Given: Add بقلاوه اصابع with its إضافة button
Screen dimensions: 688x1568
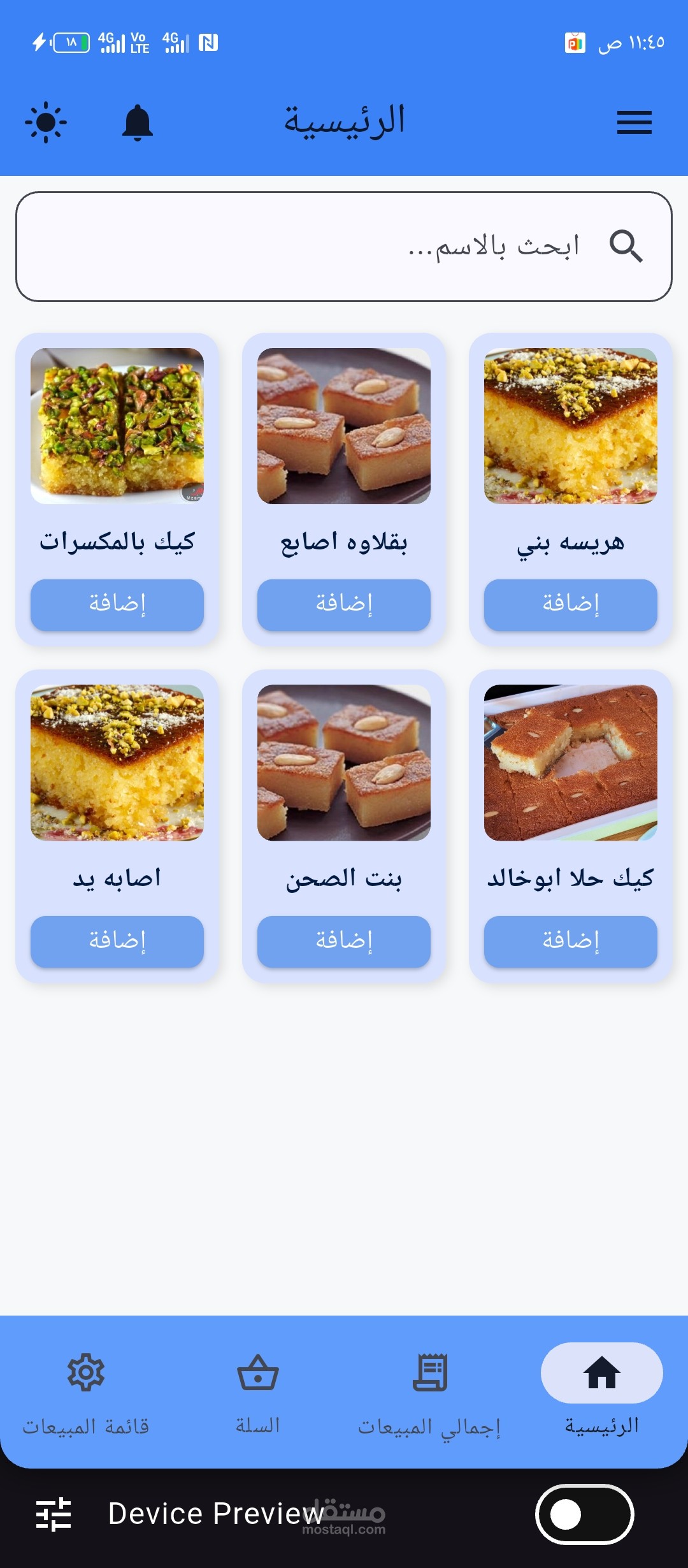Looking at the screenshot, I should click(344, 604).
